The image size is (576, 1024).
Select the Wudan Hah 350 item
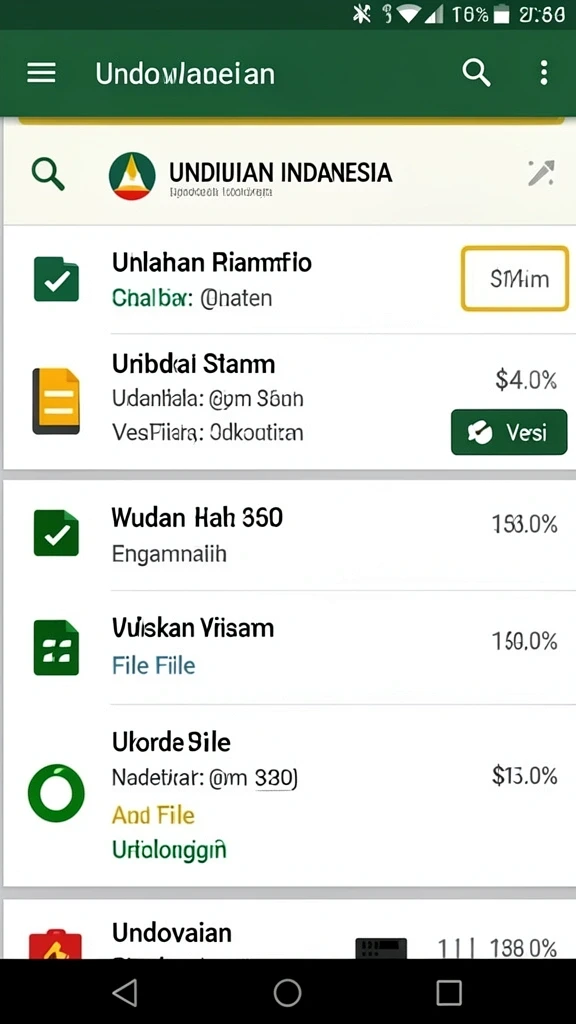pos(288,536)
